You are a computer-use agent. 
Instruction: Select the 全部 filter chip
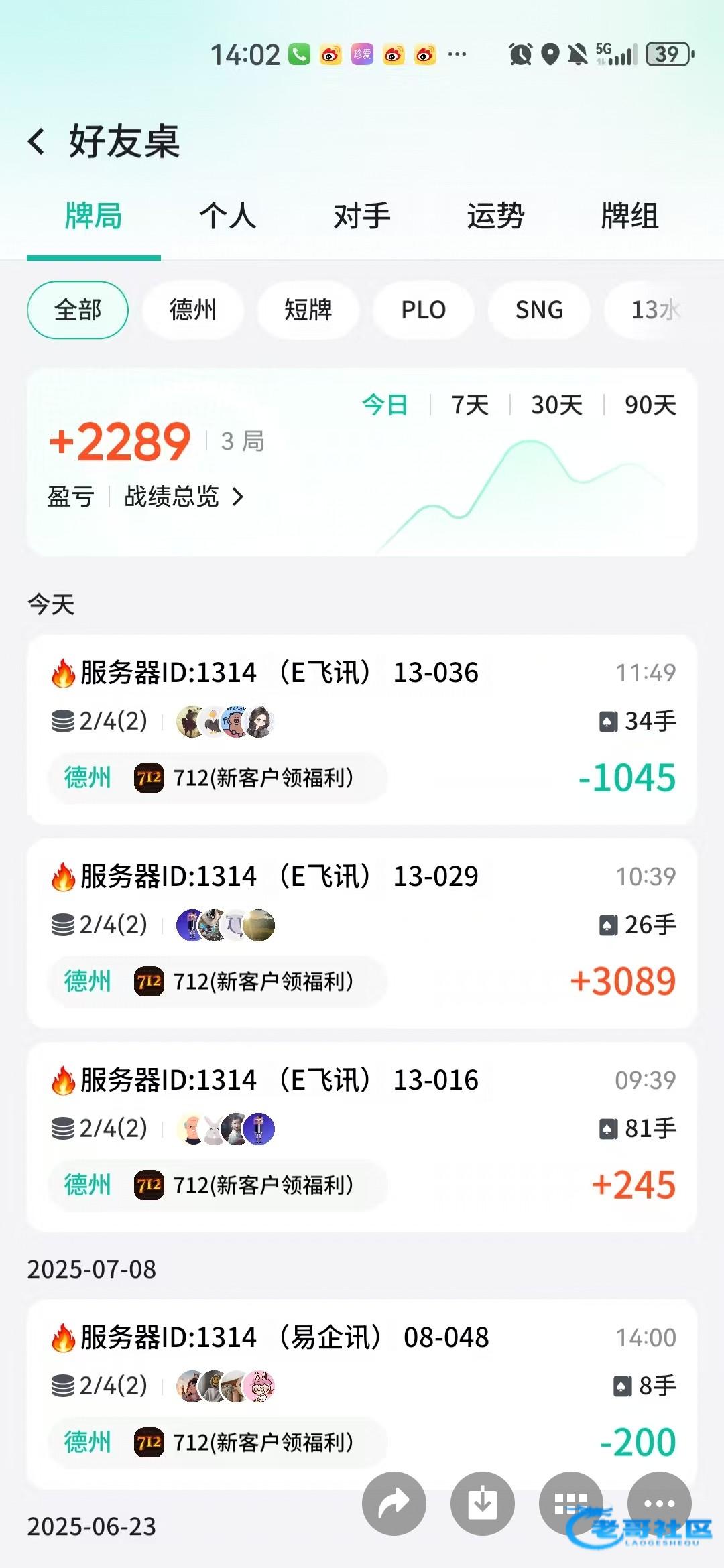click(x=78, y=310)
